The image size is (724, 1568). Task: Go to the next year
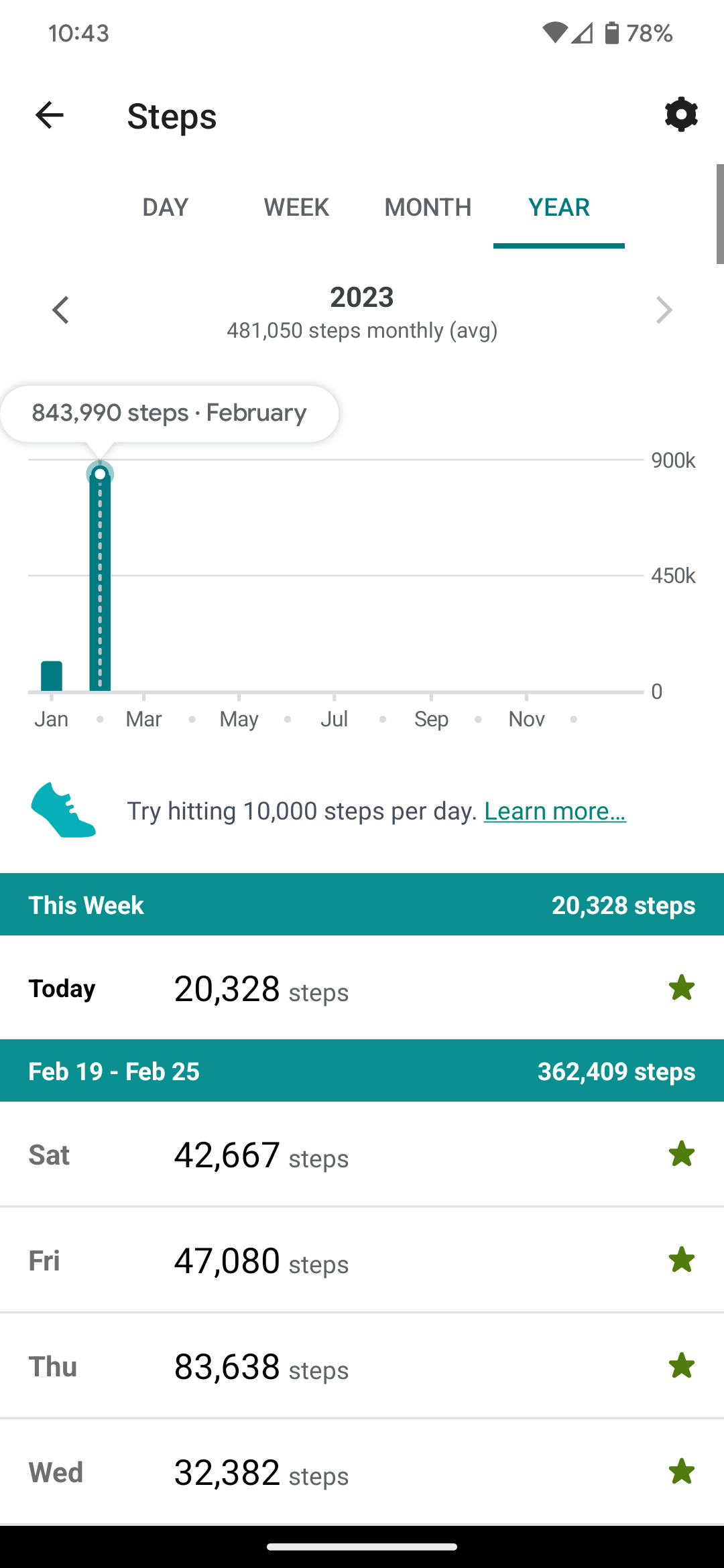click(664, 310)
